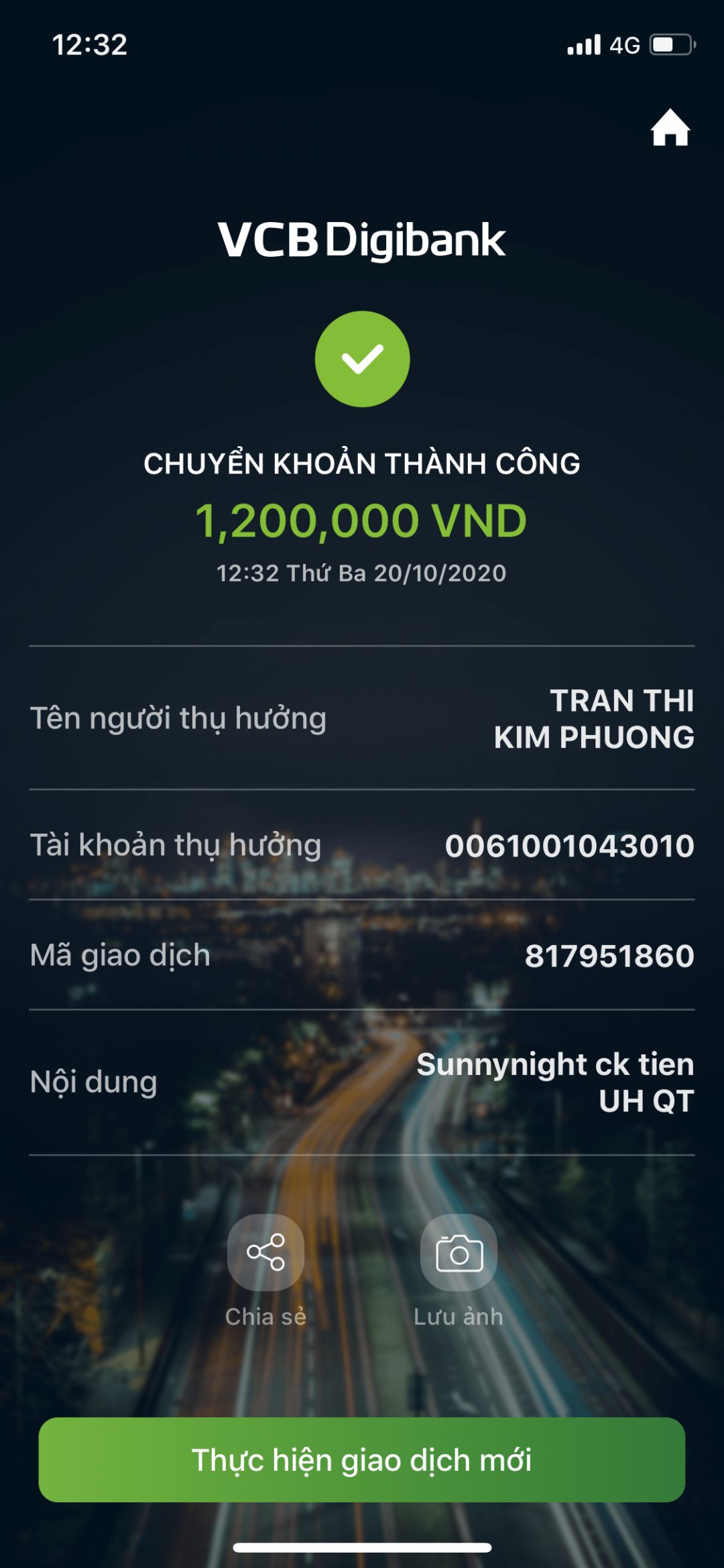This screenshot has width=724, height=1568.
Task: Share the transfer receipt with Chia sẻ
Action: point(265,1252)
